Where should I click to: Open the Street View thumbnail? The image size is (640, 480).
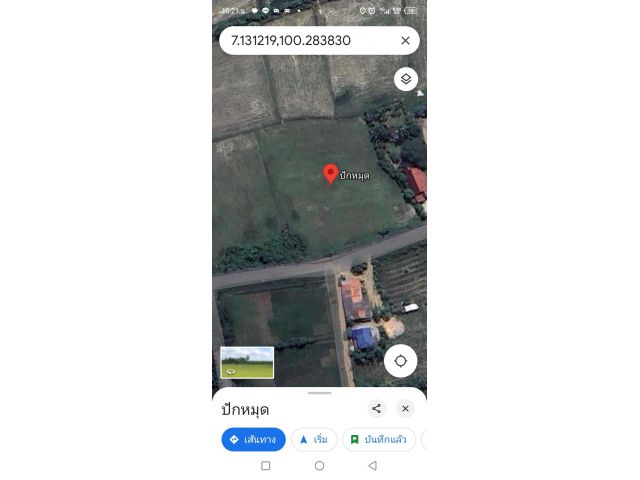coord(247,362)
